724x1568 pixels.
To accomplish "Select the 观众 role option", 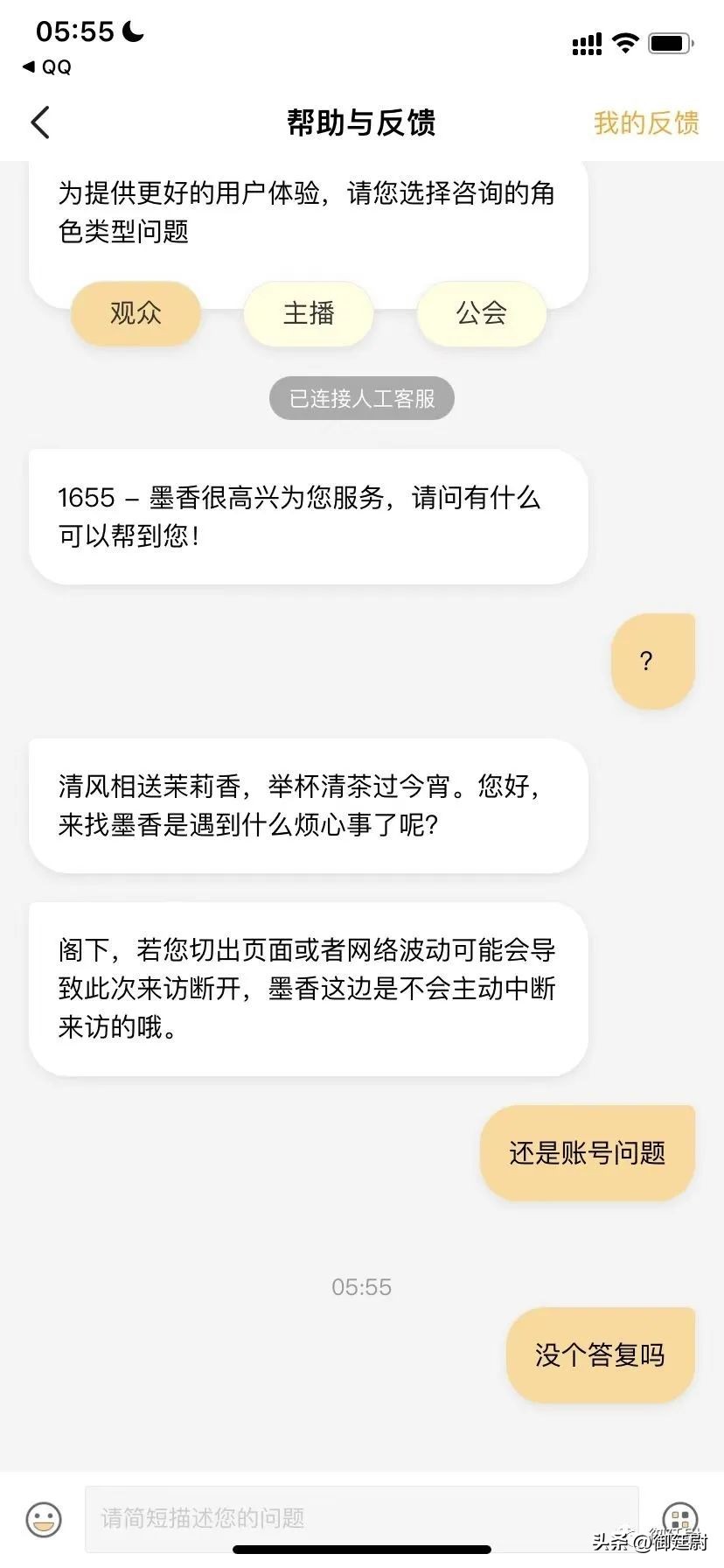I will 136,313.
